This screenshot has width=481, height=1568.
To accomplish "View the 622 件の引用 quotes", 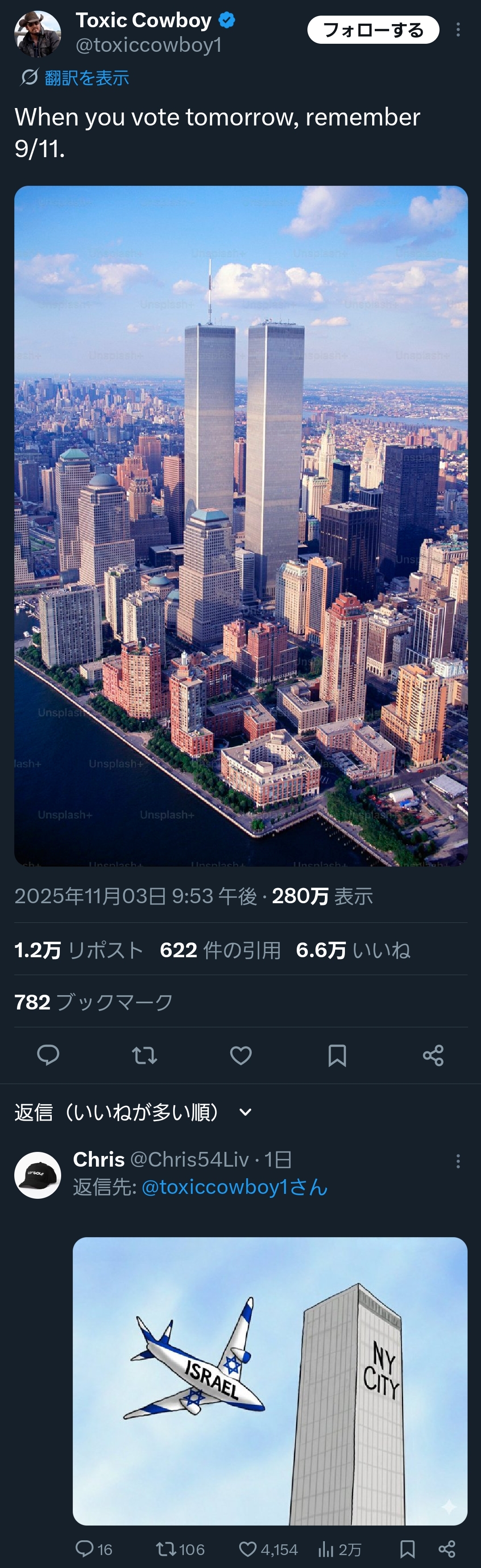I will coord(220,950).
